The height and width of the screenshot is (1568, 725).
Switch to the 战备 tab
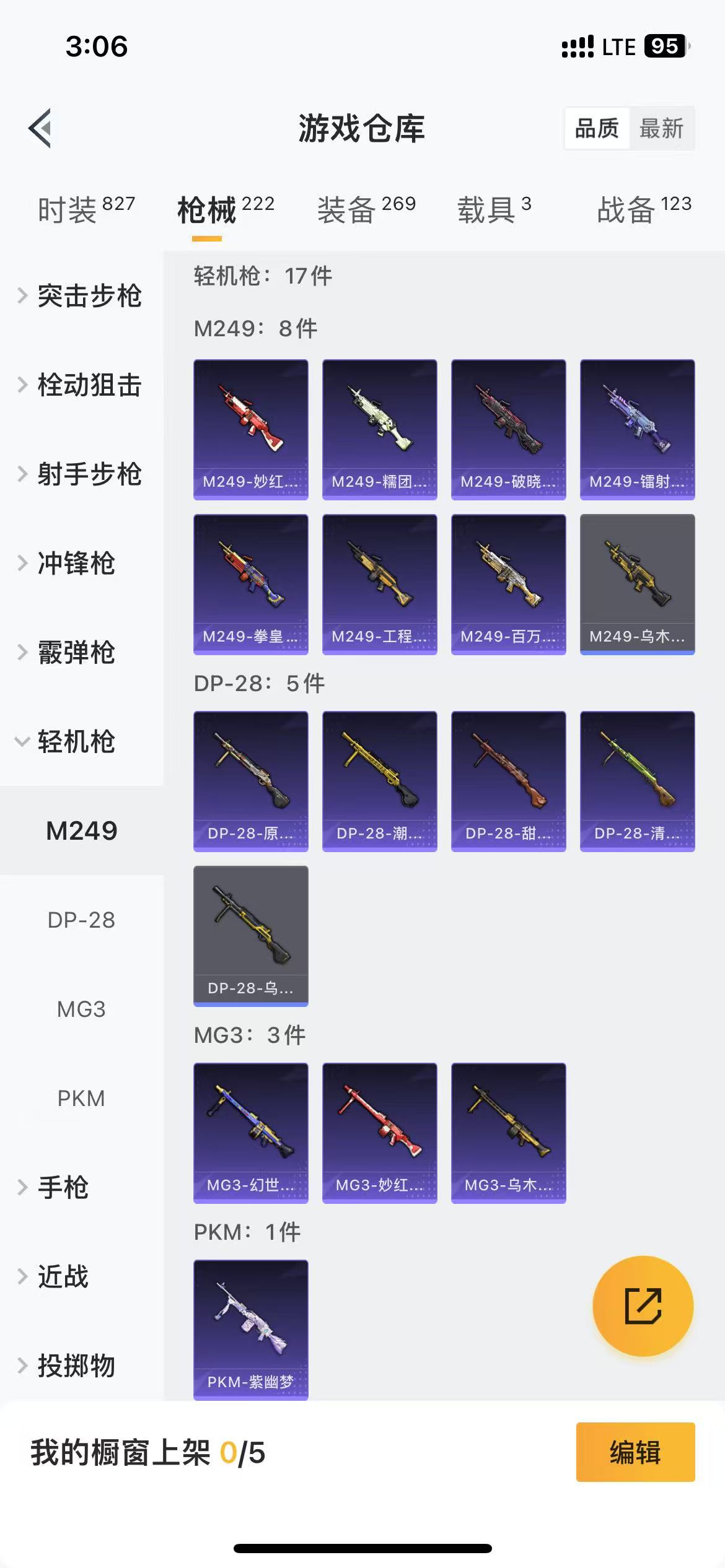tap(643, 209)
